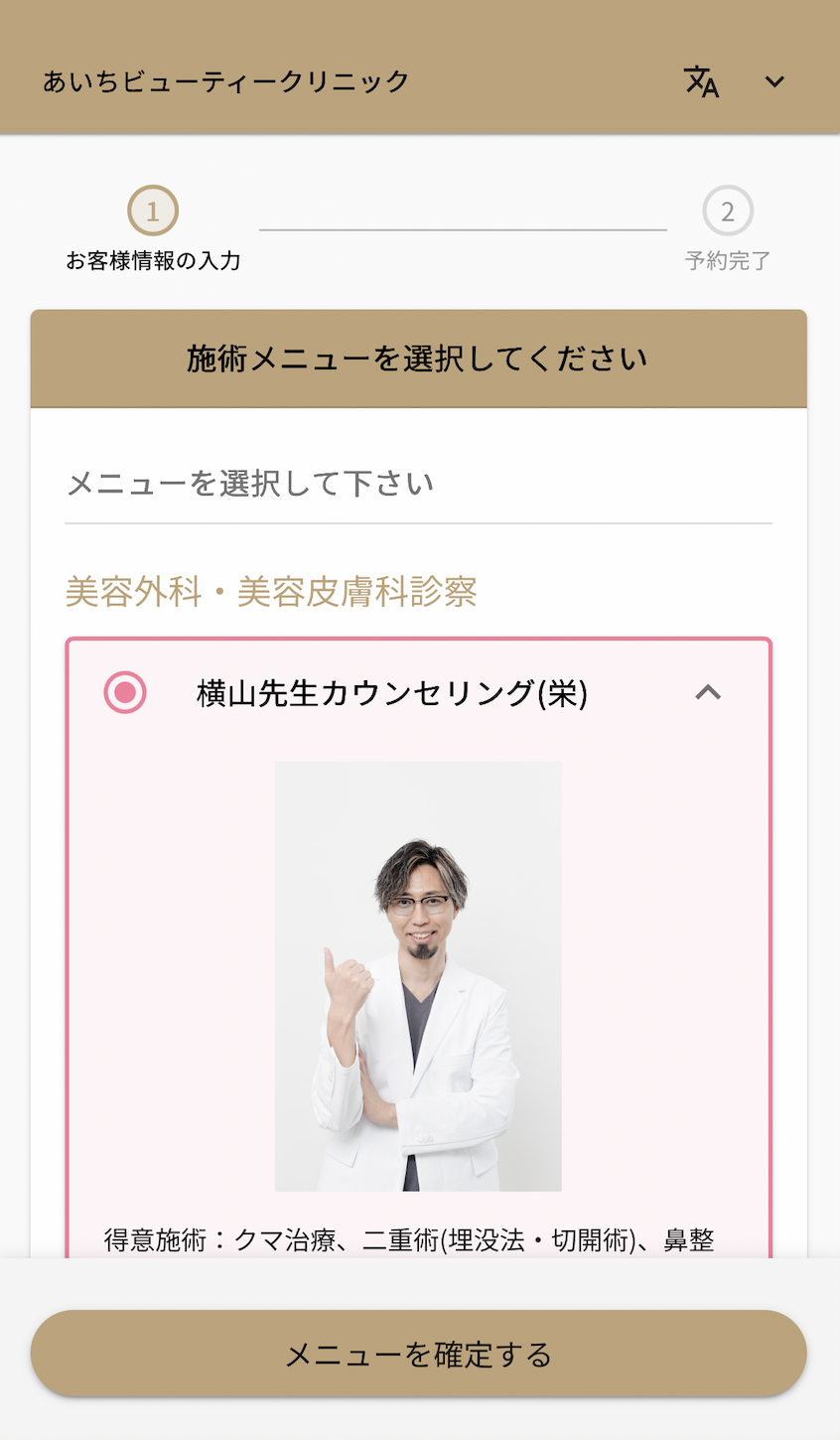Image resolution: width=840 pixels, height=1440 pixels.
Task: Select the 横山先生カウンセリング(栄) radio button
Action: [125, 692]
